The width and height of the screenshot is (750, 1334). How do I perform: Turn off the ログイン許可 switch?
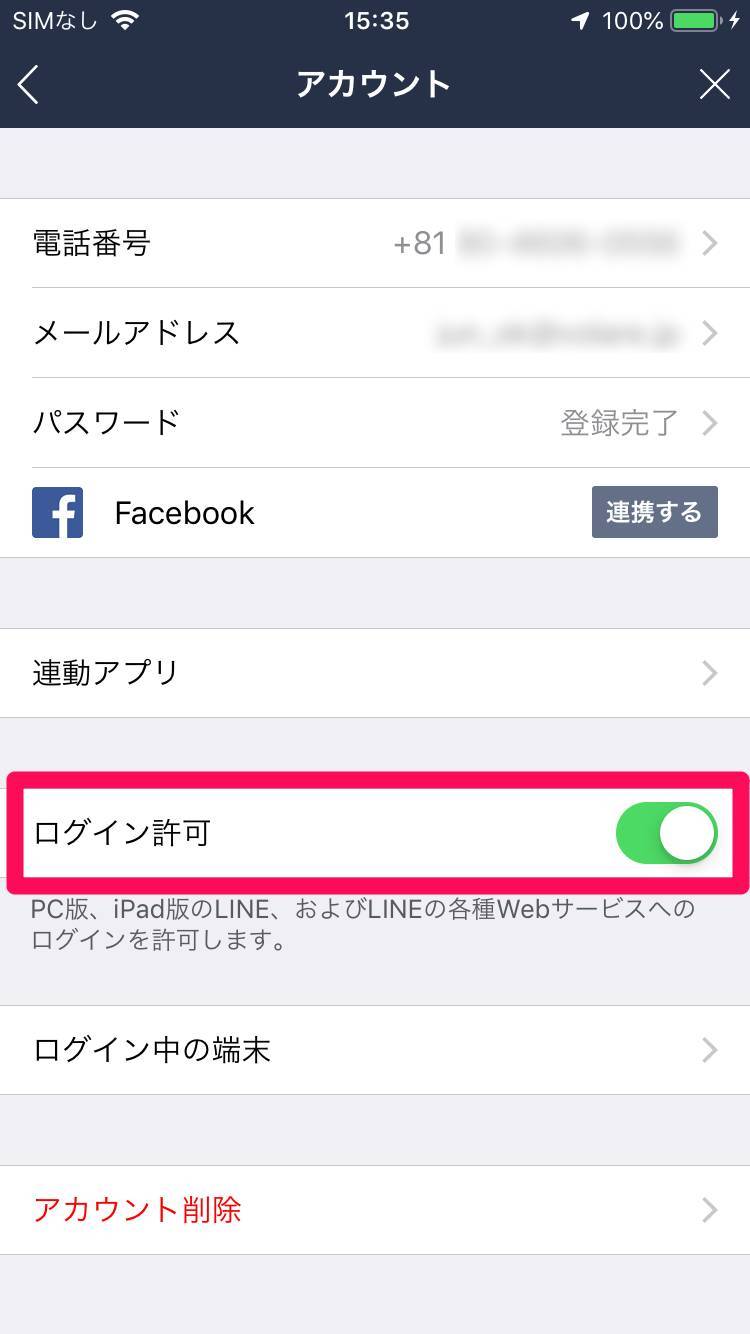click(x=666, y=832)
